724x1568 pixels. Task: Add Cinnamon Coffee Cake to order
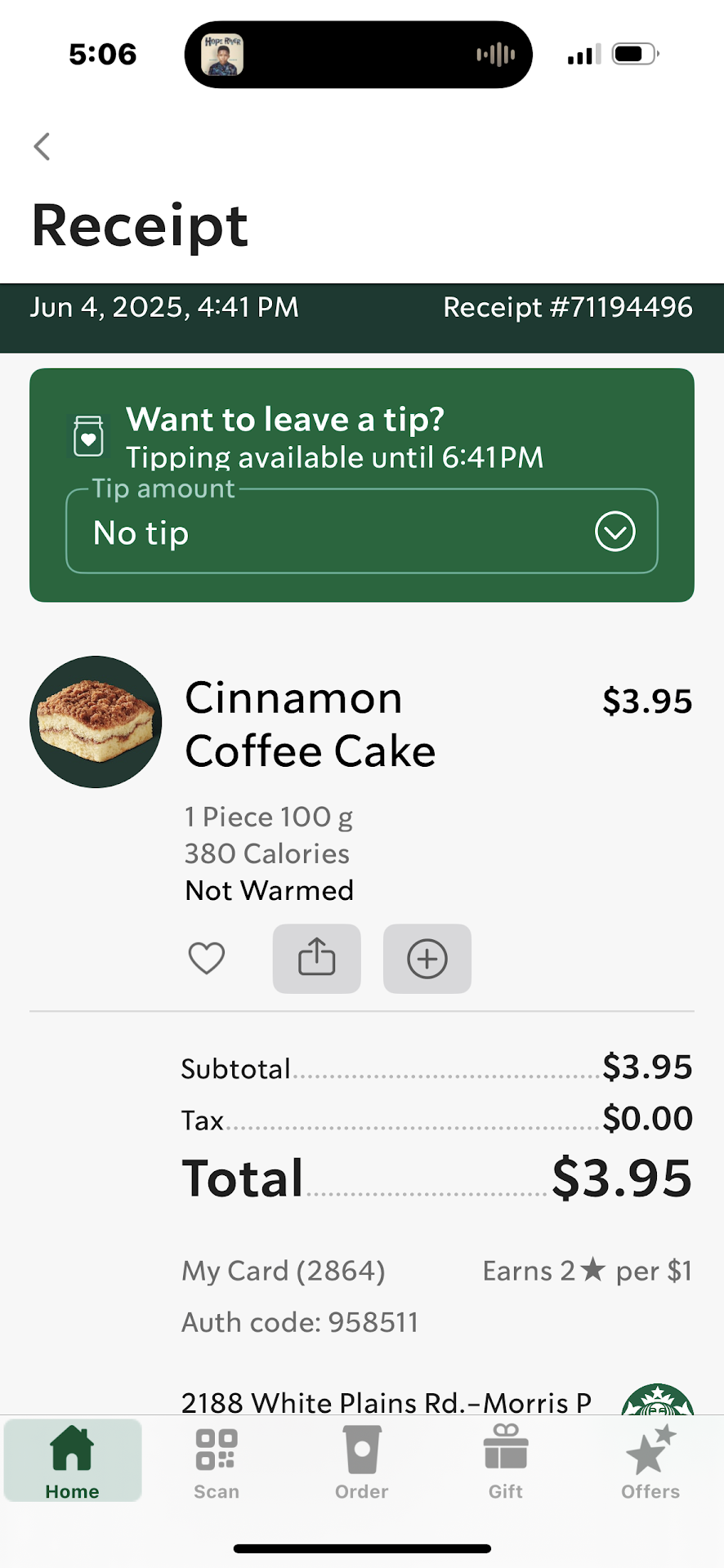point(427,958)
